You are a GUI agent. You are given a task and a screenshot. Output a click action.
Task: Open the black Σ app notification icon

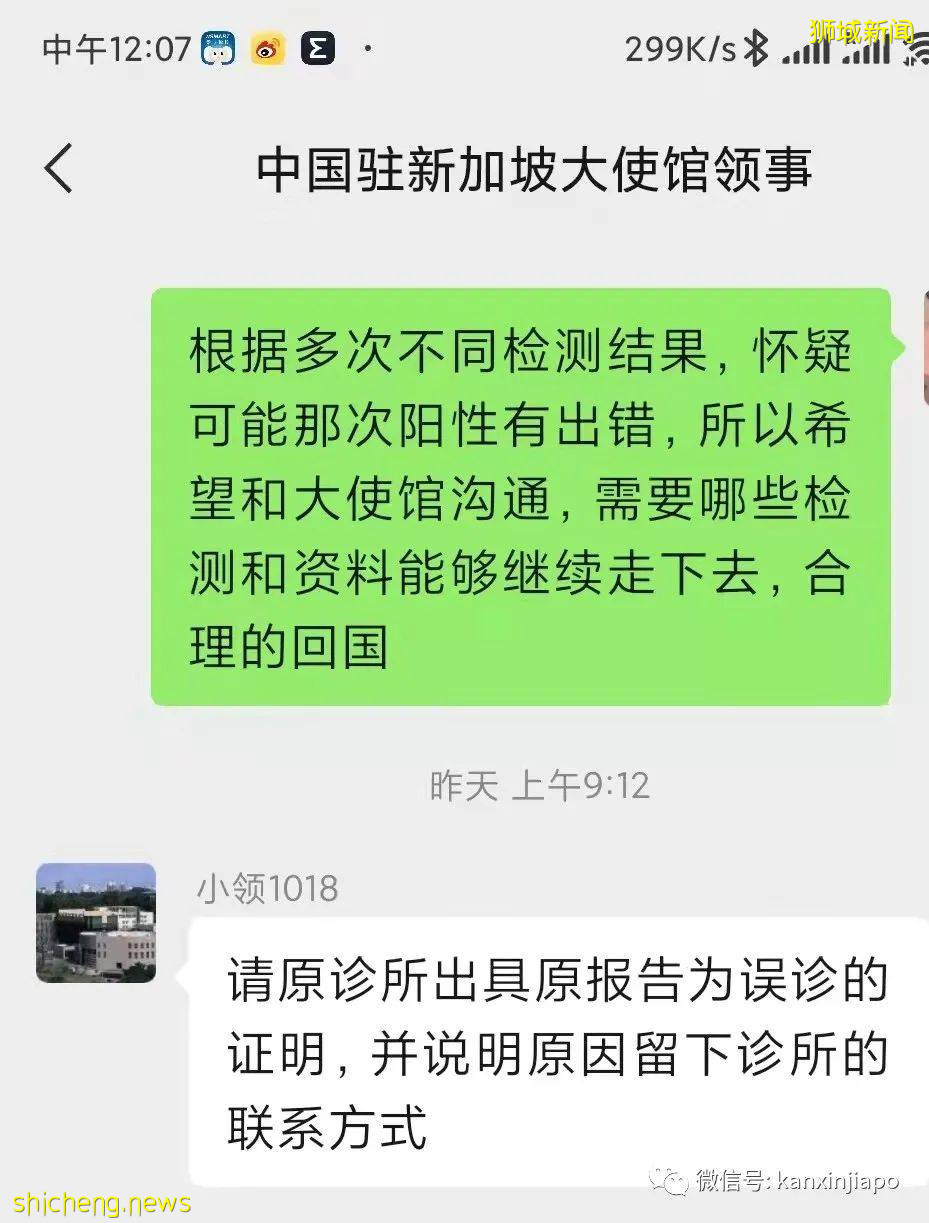318,47
